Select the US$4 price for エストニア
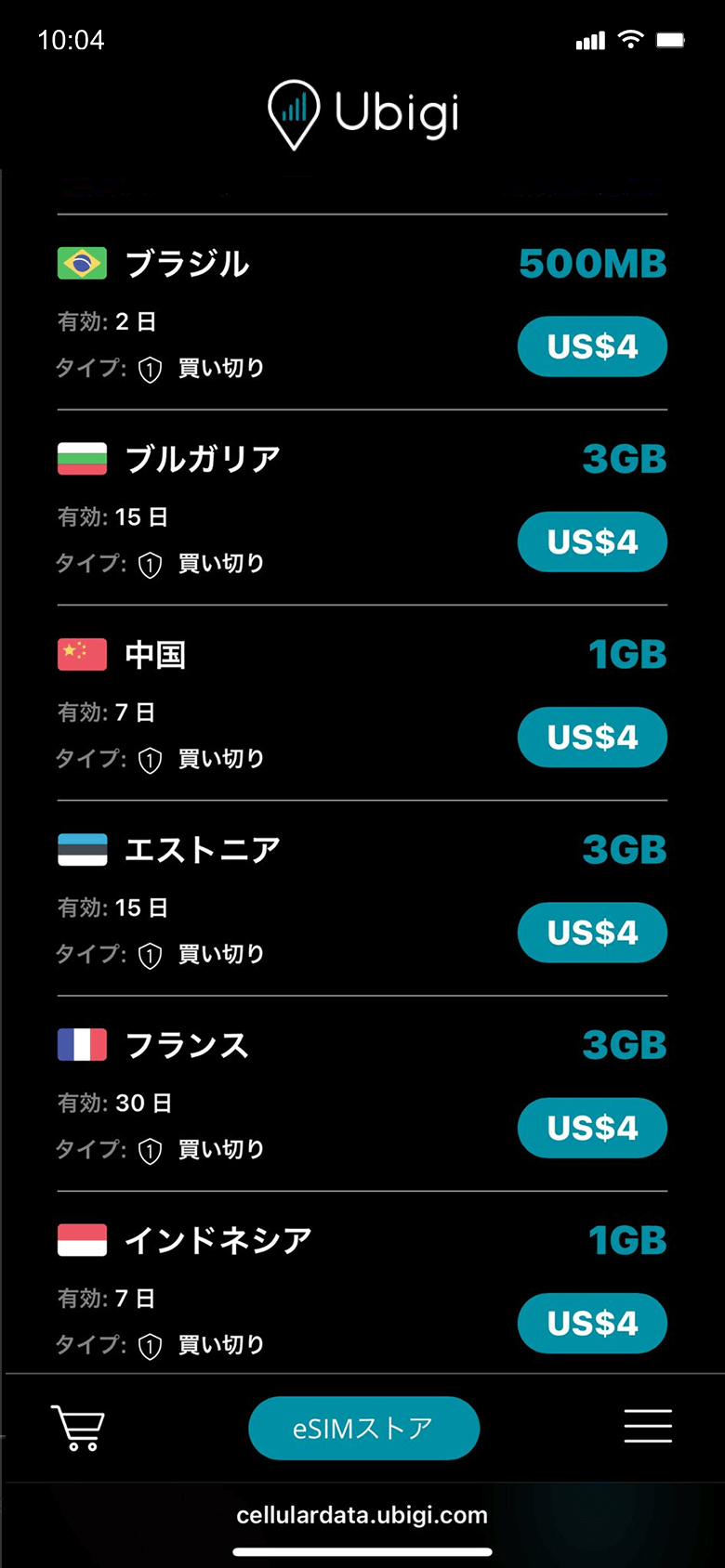The width and height of the screenshot is (725, 1568). 592,933
